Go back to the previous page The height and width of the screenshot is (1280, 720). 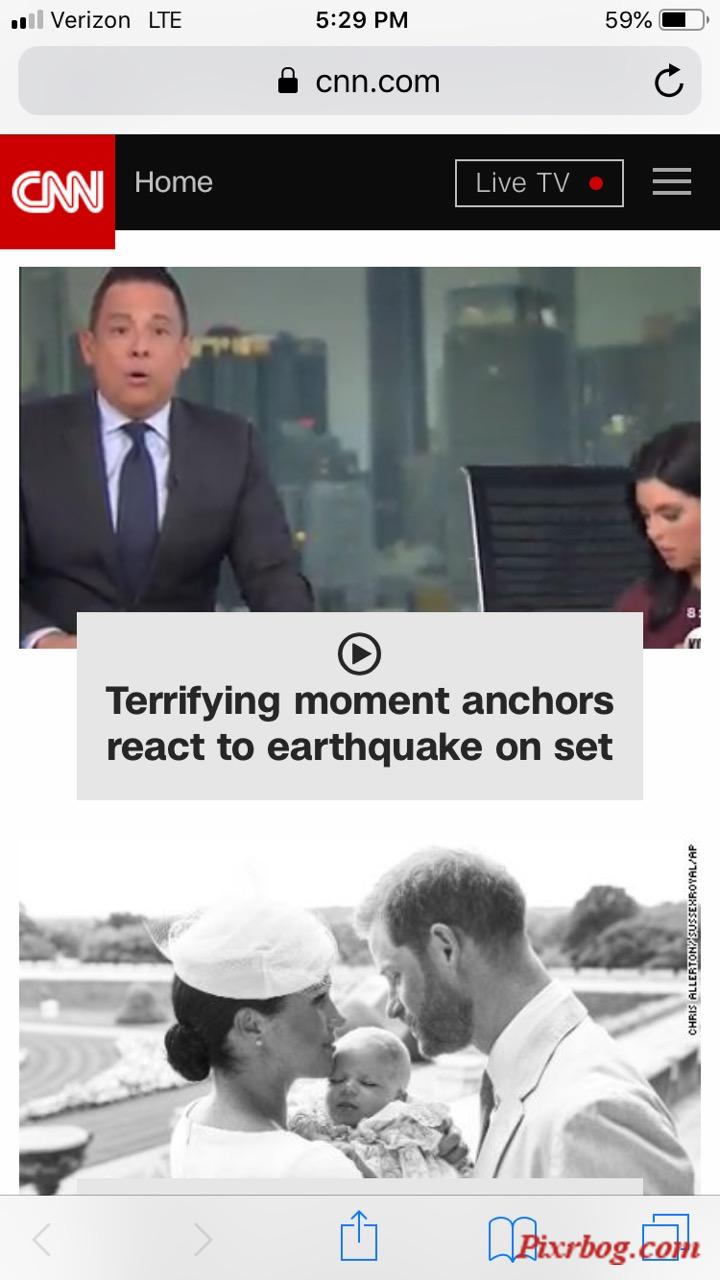click(42, 1240)
